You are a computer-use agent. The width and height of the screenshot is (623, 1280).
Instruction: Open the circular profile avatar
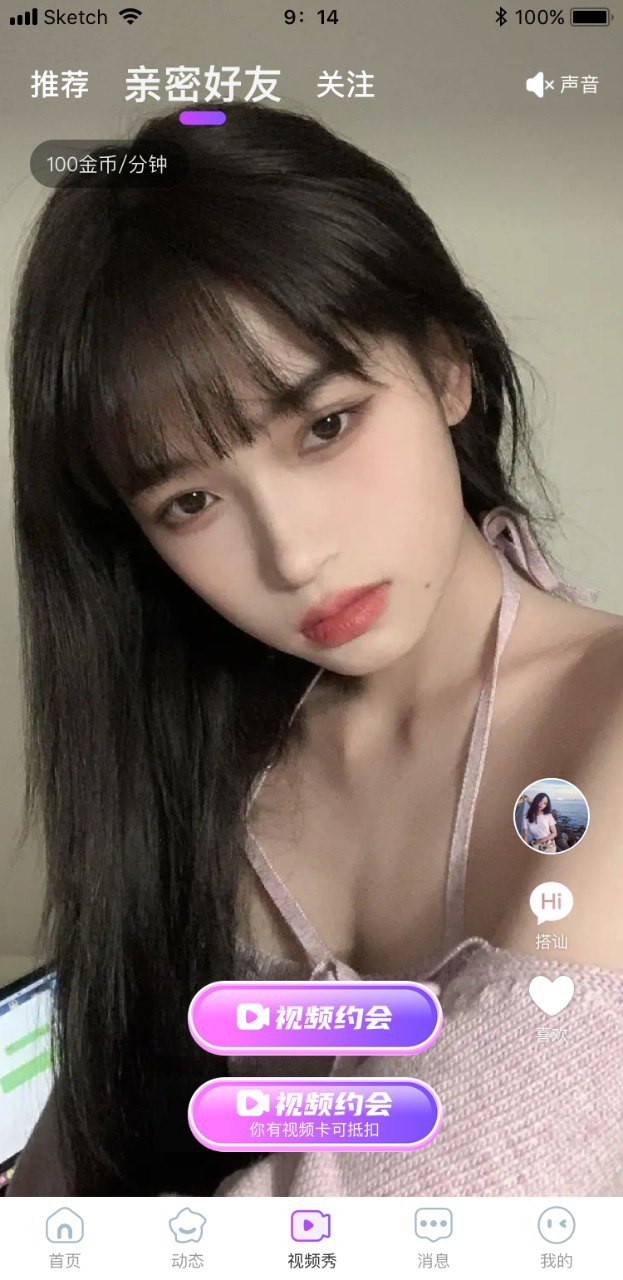coord(551,816)
